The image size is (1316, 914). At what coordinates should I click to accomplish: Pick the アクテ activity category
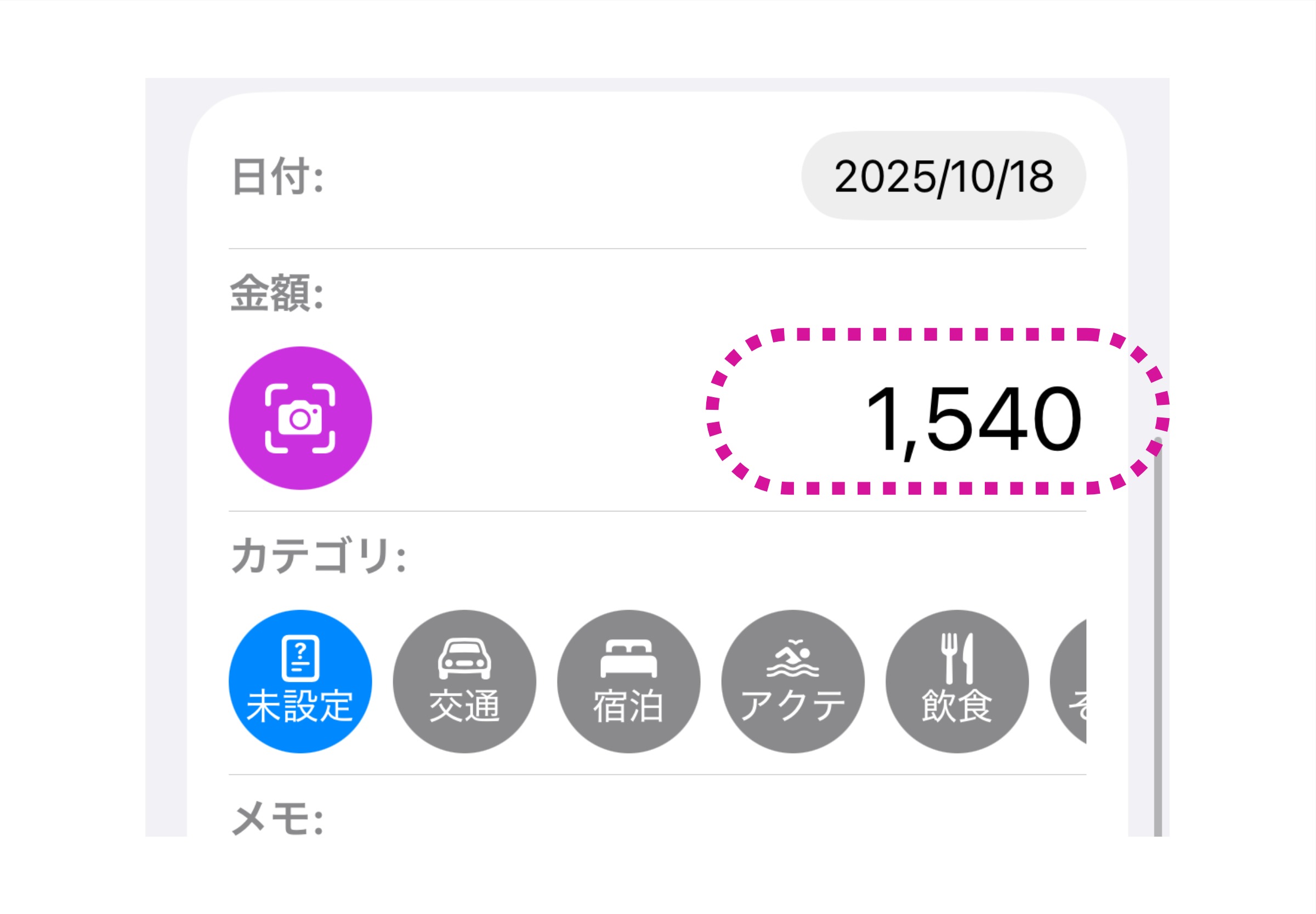coord(793,681)
